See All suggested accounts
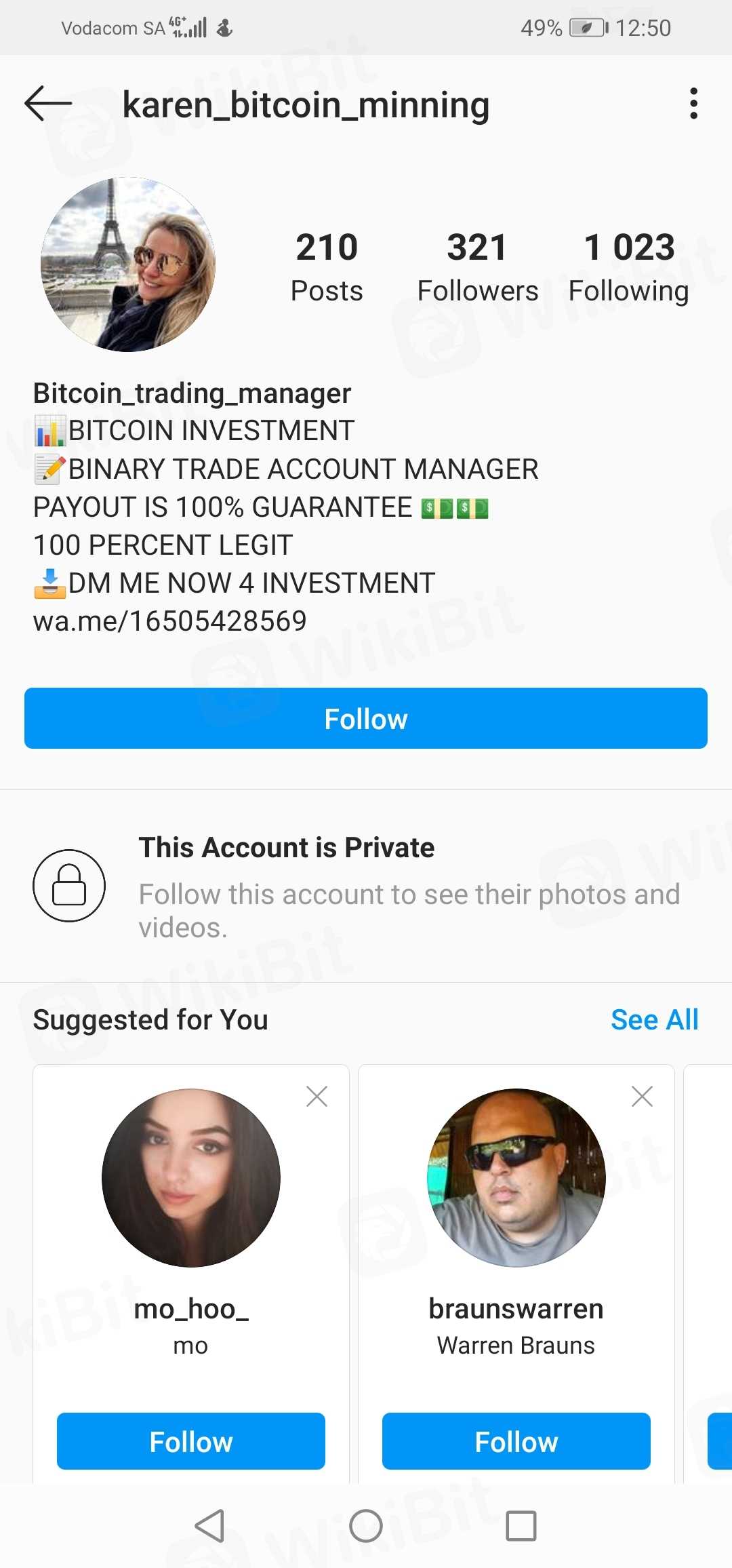Screen dimensions: 732x1568 coord(654,1019)
